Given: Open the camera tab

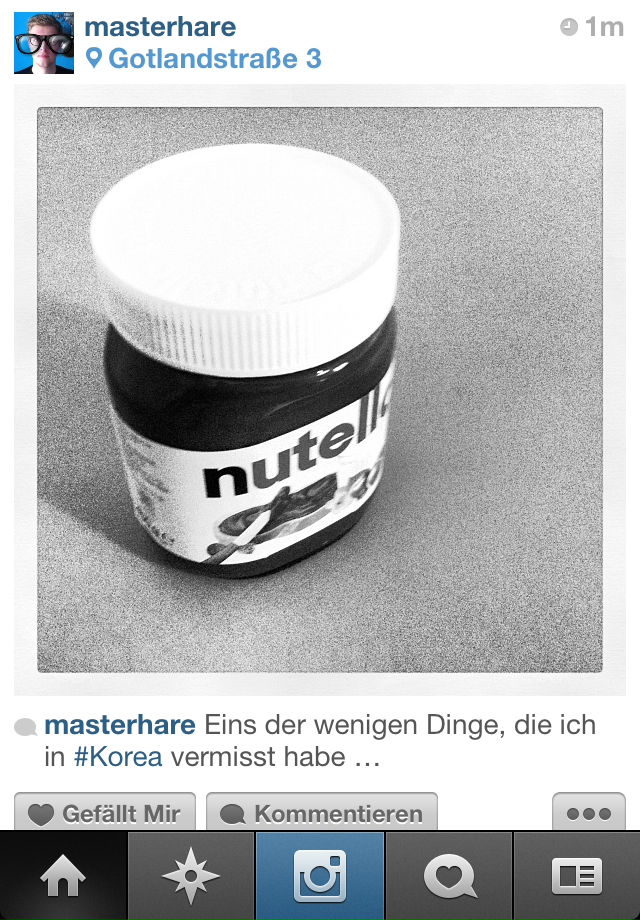Looking at the screenshot, I should (320, 876).
